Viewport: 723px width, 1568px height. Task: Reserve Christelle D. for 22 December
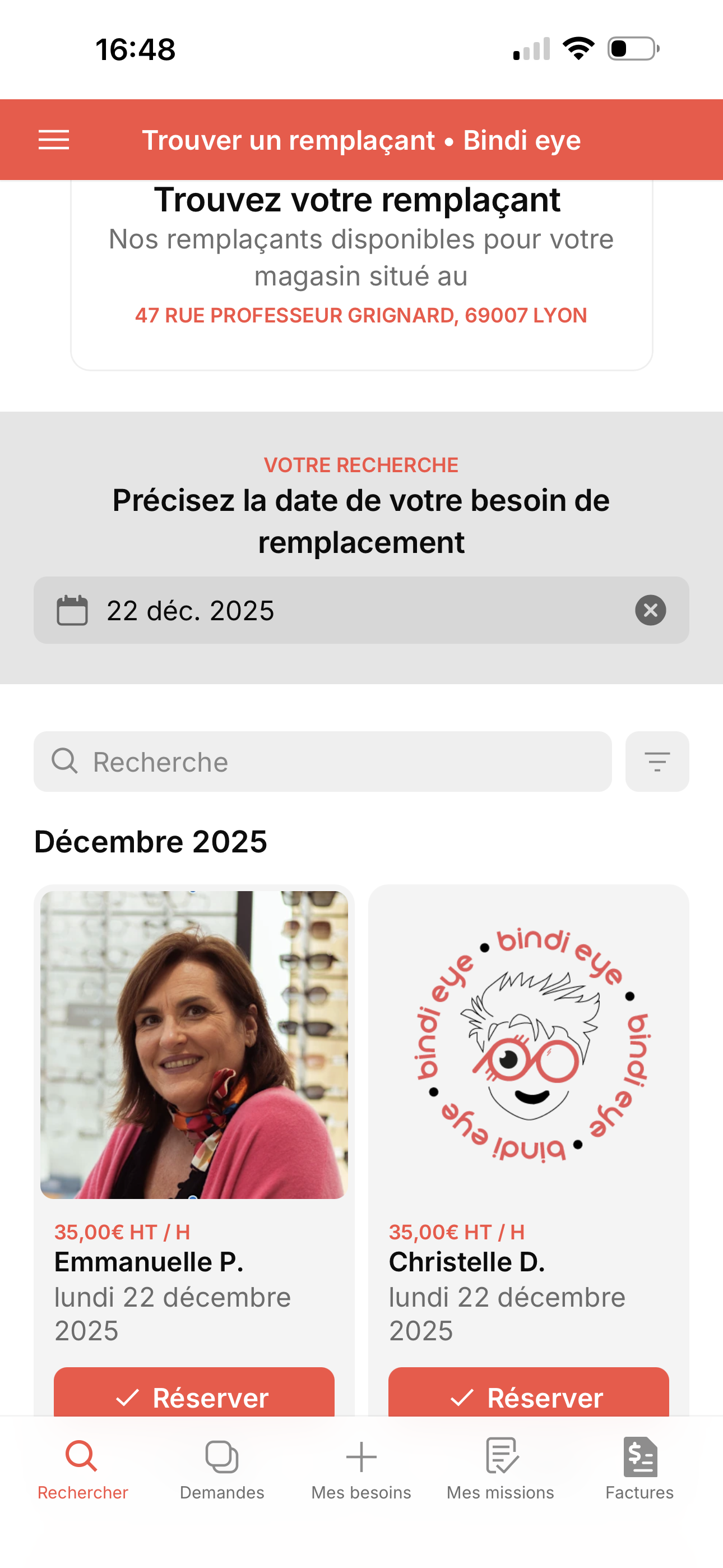[x=529, y=1395]
